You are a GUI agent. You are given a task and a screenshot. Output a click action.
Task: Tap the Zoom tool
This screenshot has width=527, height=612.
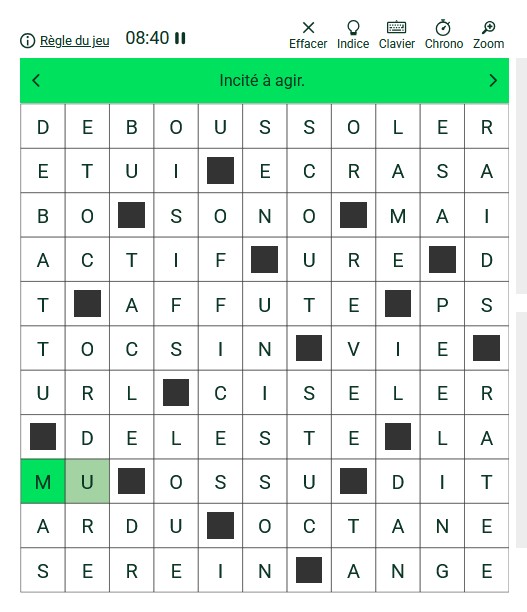[x=488, y=35]
